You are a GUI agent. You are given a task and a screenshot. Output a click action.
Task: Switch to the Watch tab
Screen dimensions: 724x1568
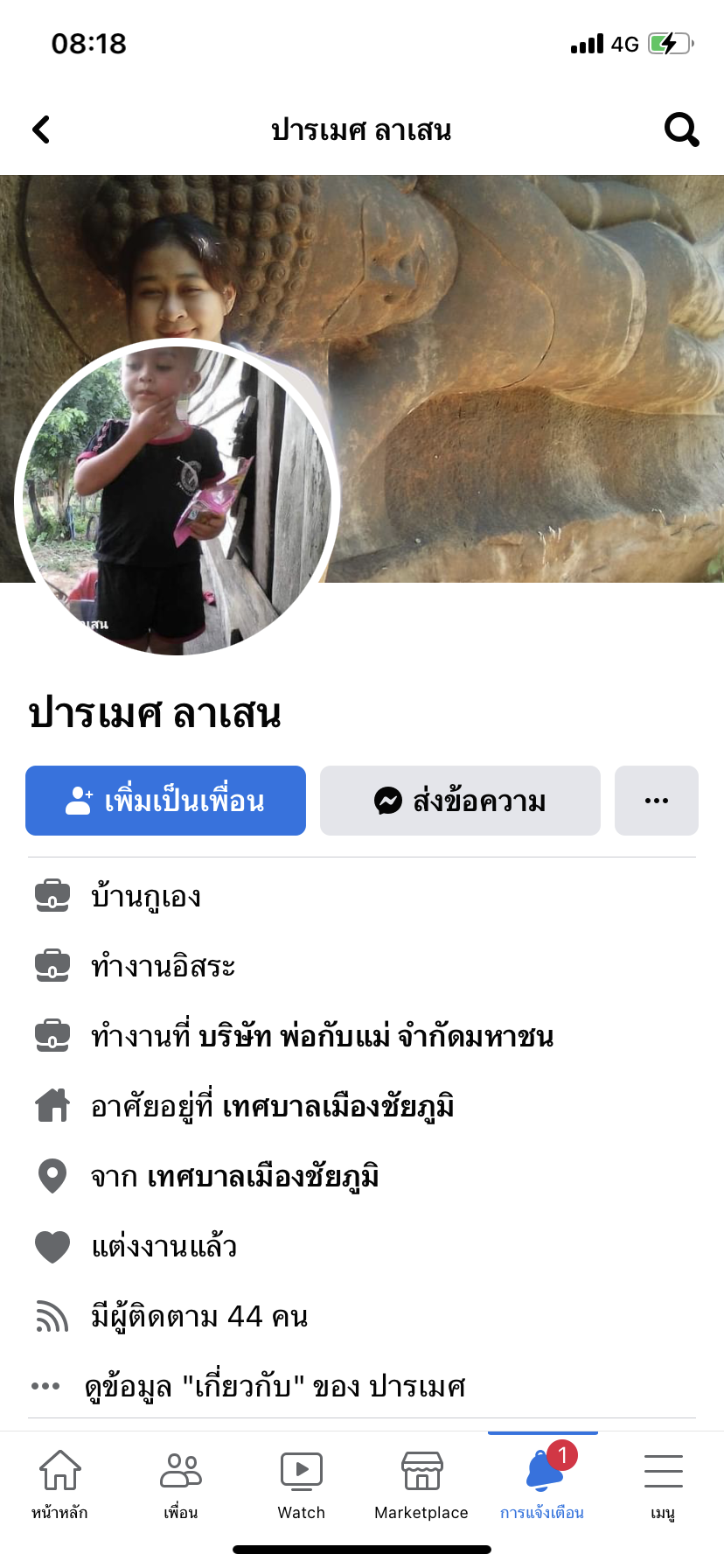pos(301,1484)
